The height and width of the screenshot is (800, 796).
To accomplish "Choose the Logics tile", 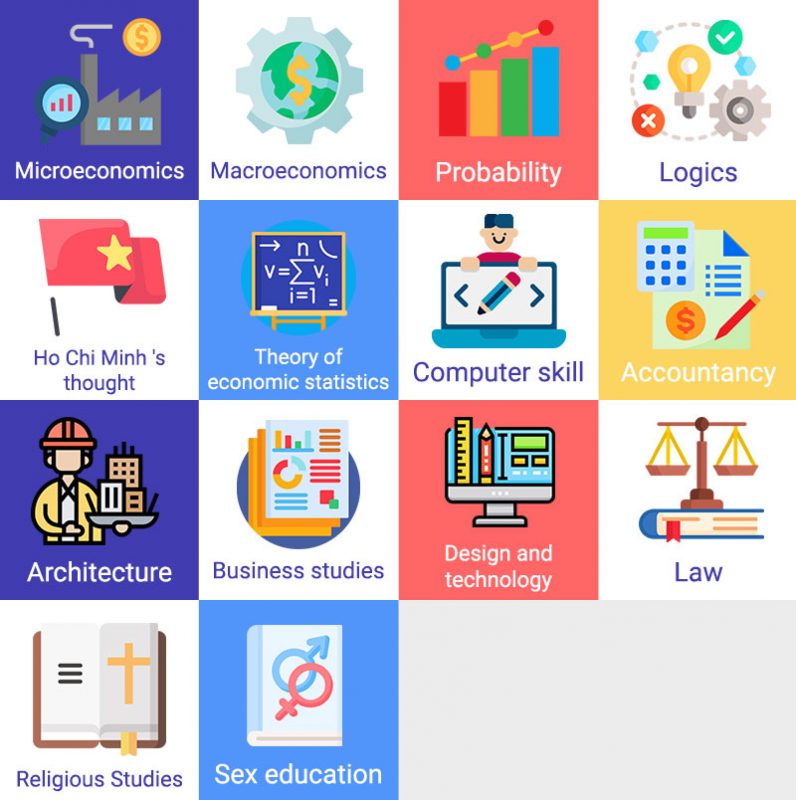I will (x=697, y=100).
